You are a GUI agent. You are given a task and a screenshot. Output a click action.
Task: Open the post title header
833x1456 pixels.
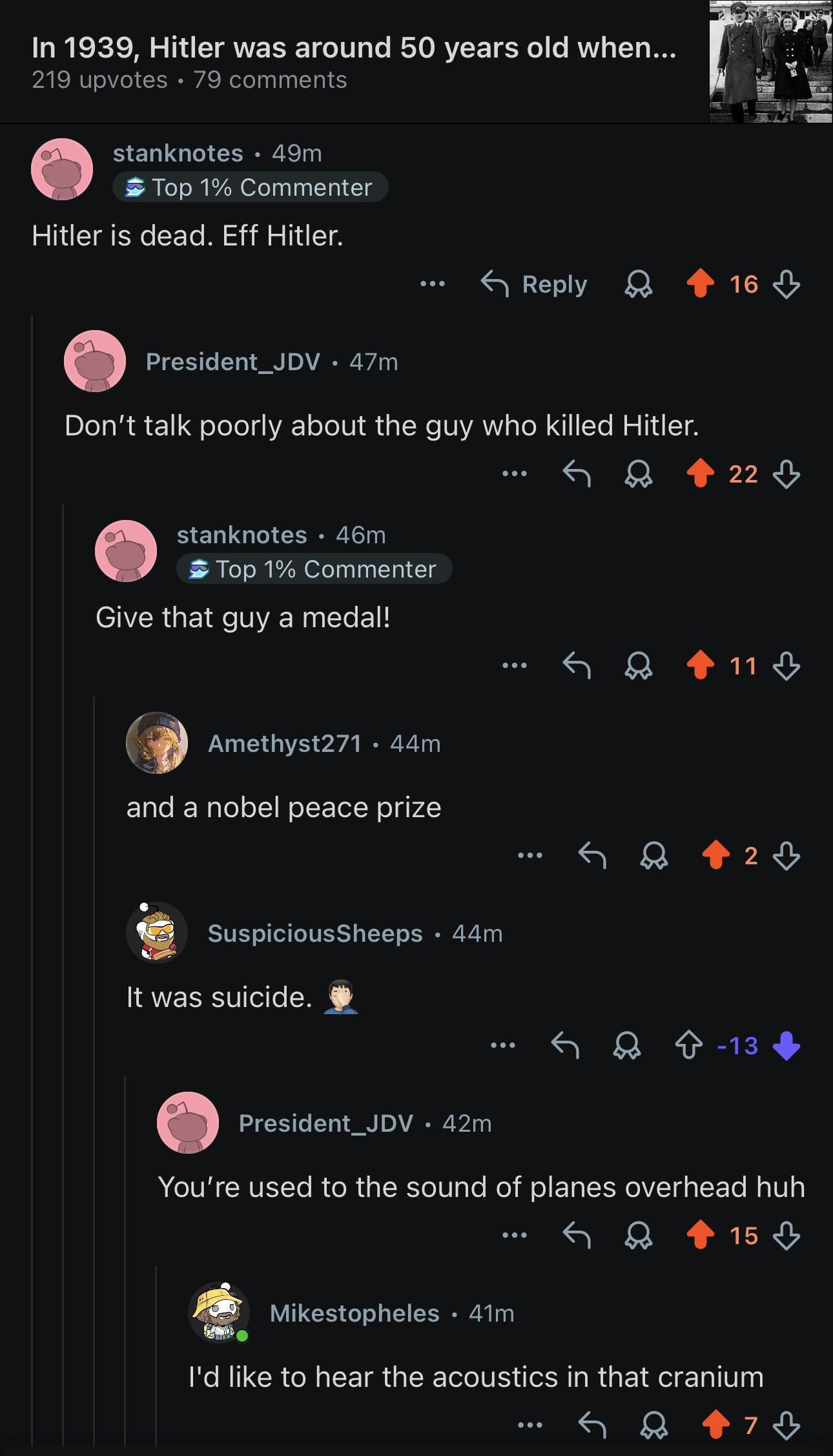(x=354, y=48)
